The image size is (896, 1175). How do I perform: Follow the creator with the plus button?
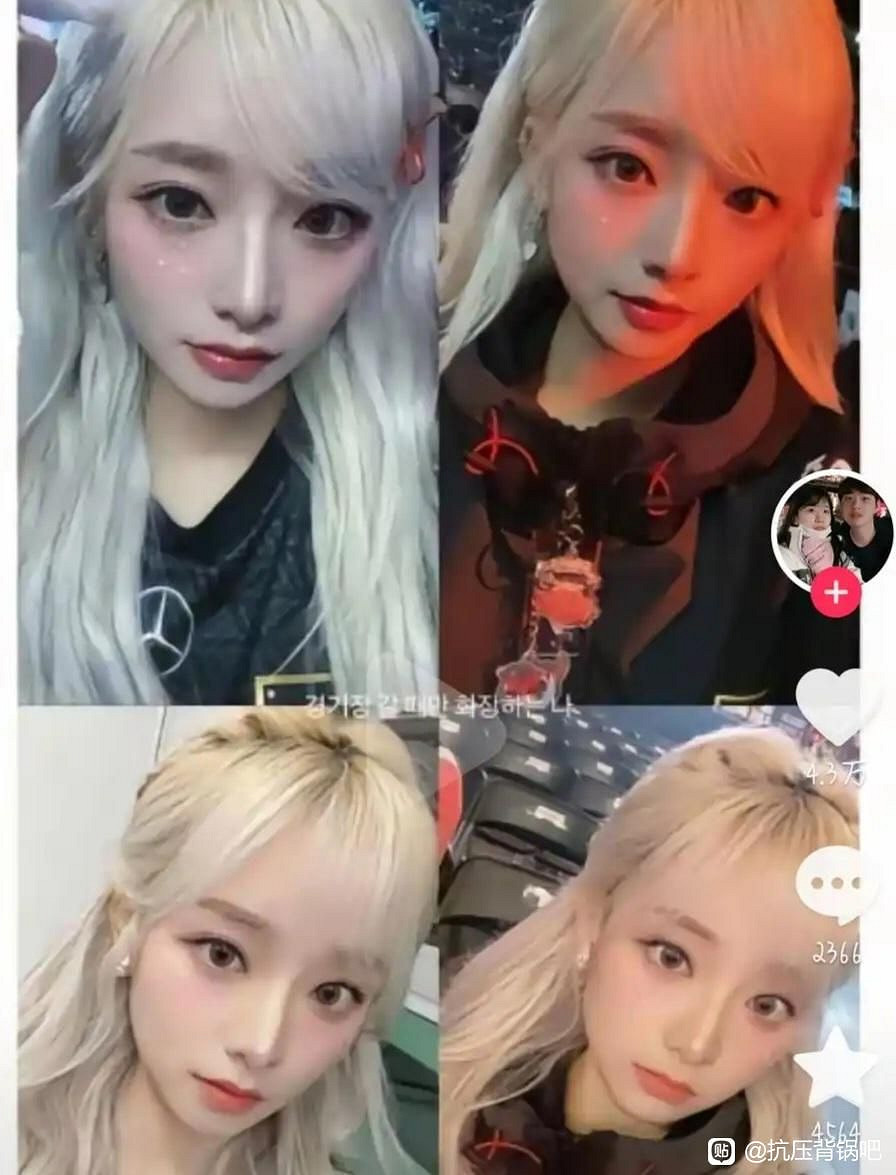point(836,593)
